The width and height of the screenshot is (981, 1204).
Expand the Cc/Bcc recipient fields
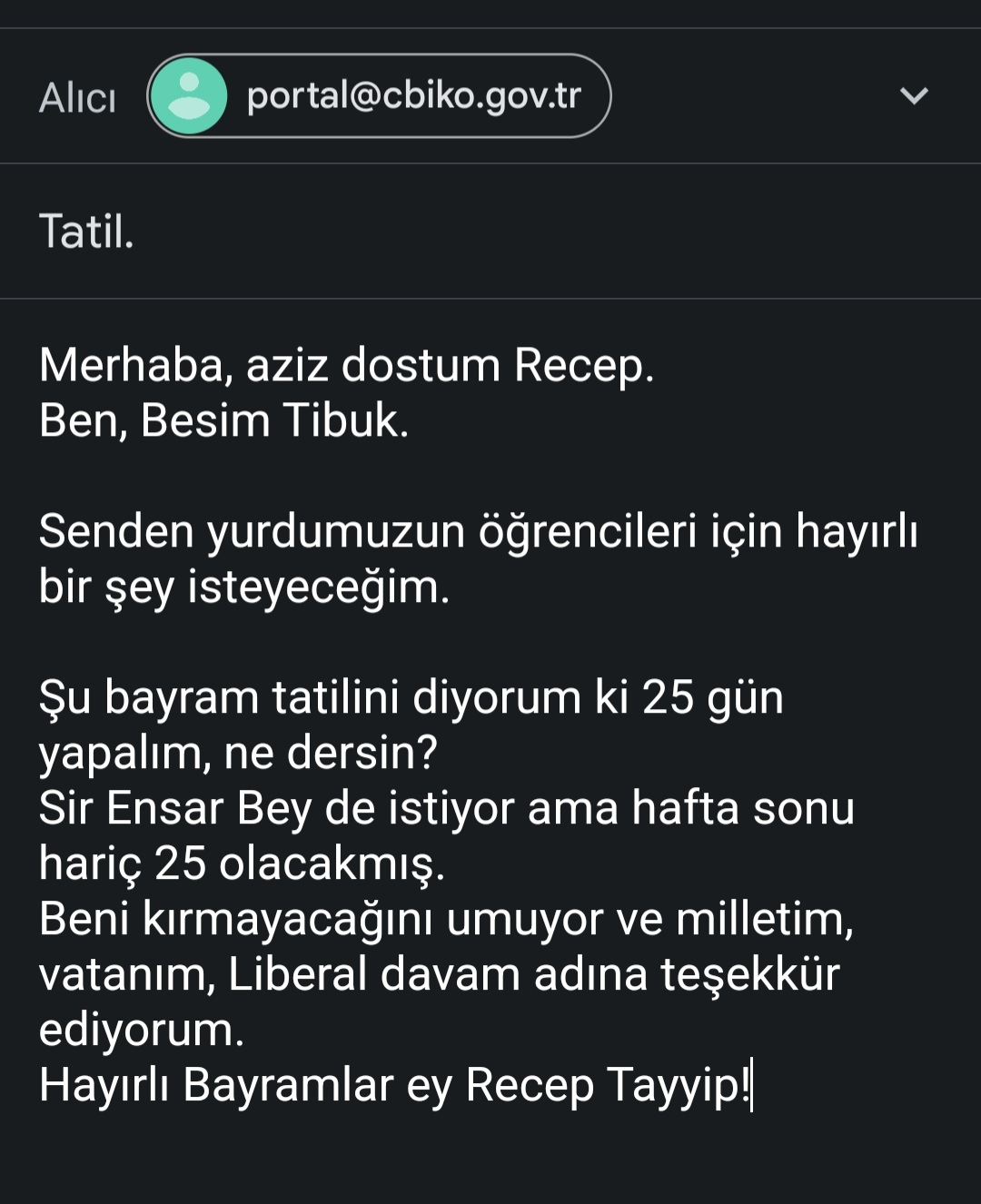913,96
